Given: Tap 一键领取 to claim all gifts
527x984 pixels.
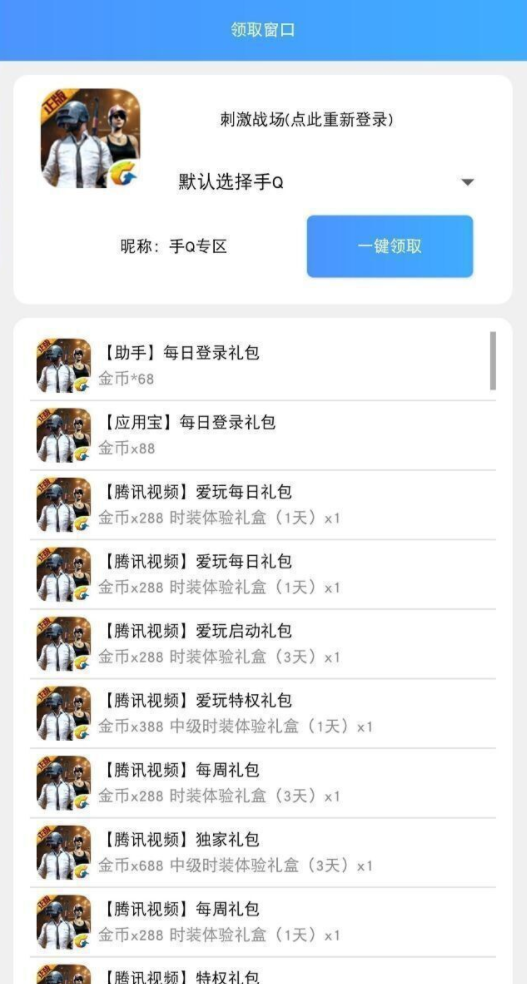Looking at the screenshot, I should click(x=390, y=246).
